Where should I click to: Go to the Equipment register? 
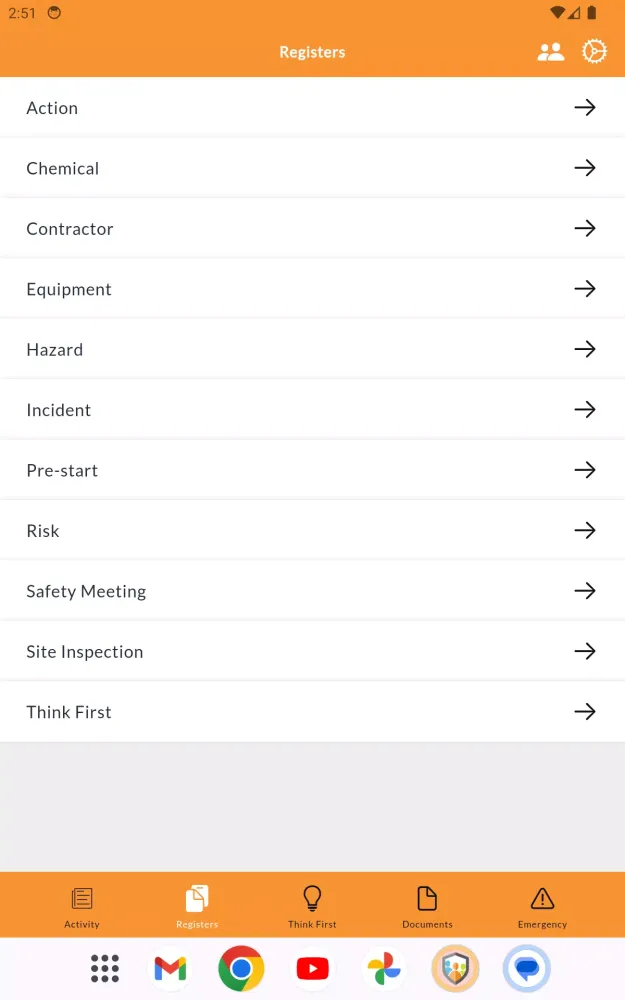pos(312,289)
